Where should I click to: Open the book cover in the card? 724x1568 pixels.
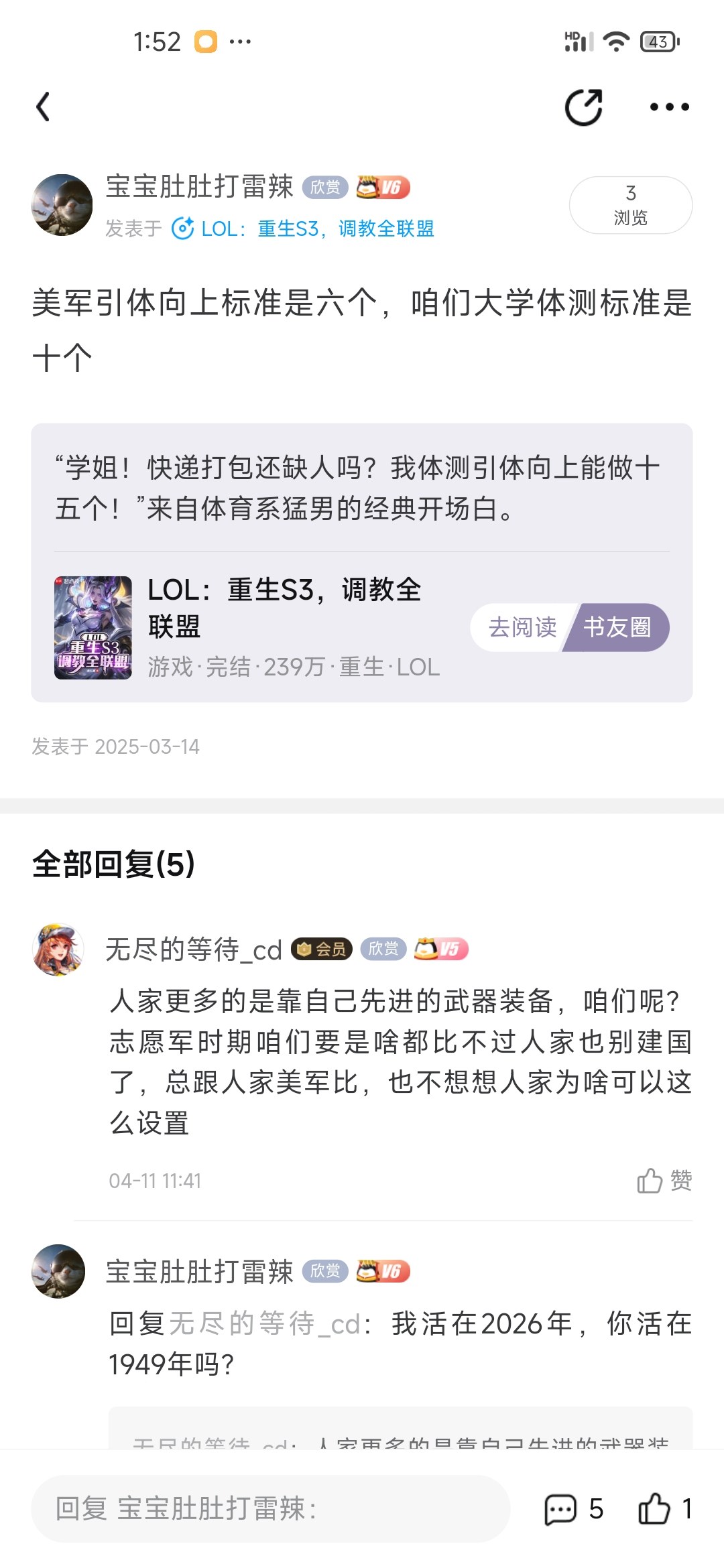tap(93, 627)
